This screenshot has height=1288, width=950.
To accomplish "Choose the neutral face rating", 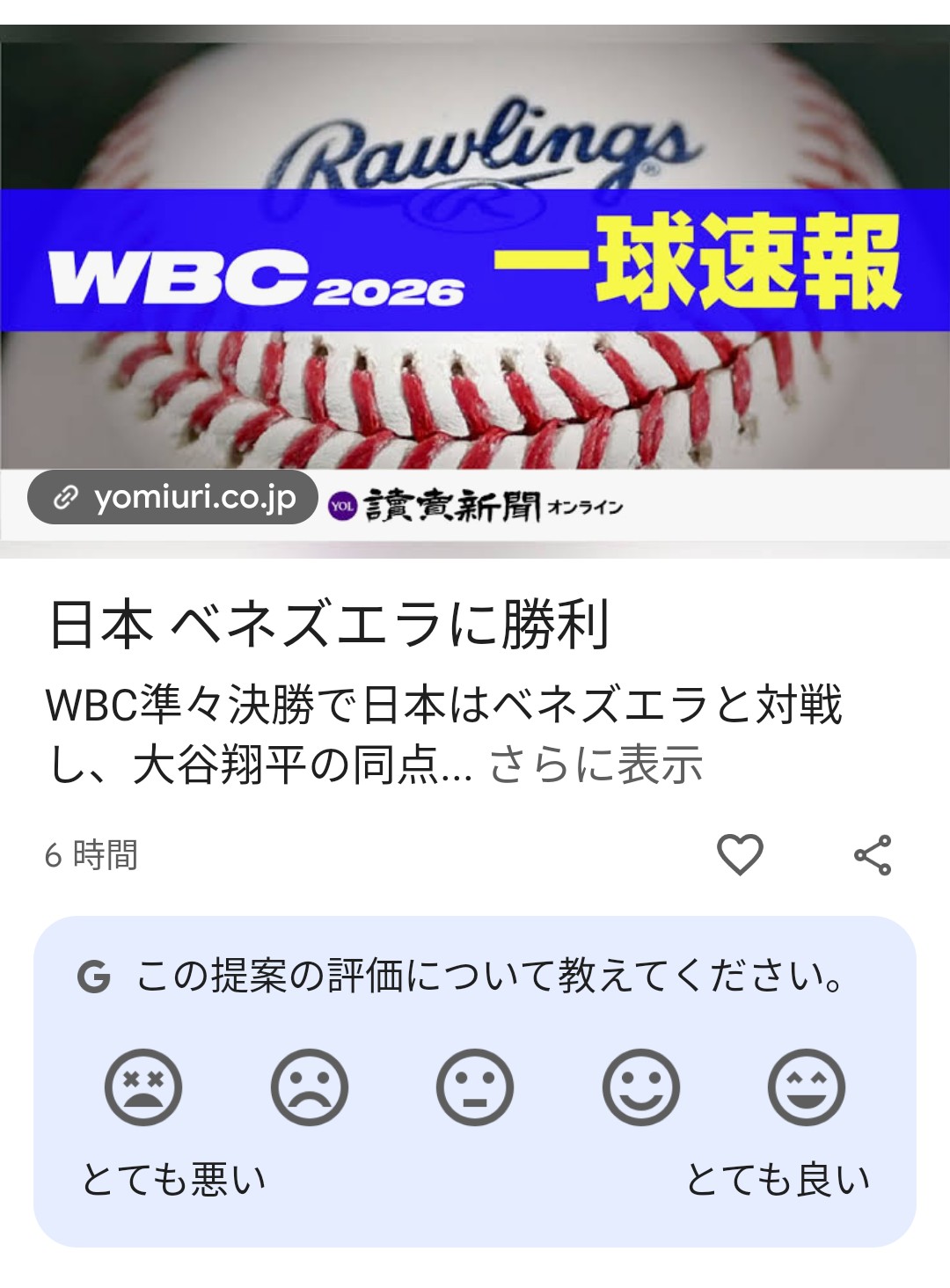I will click(475, 1087).
